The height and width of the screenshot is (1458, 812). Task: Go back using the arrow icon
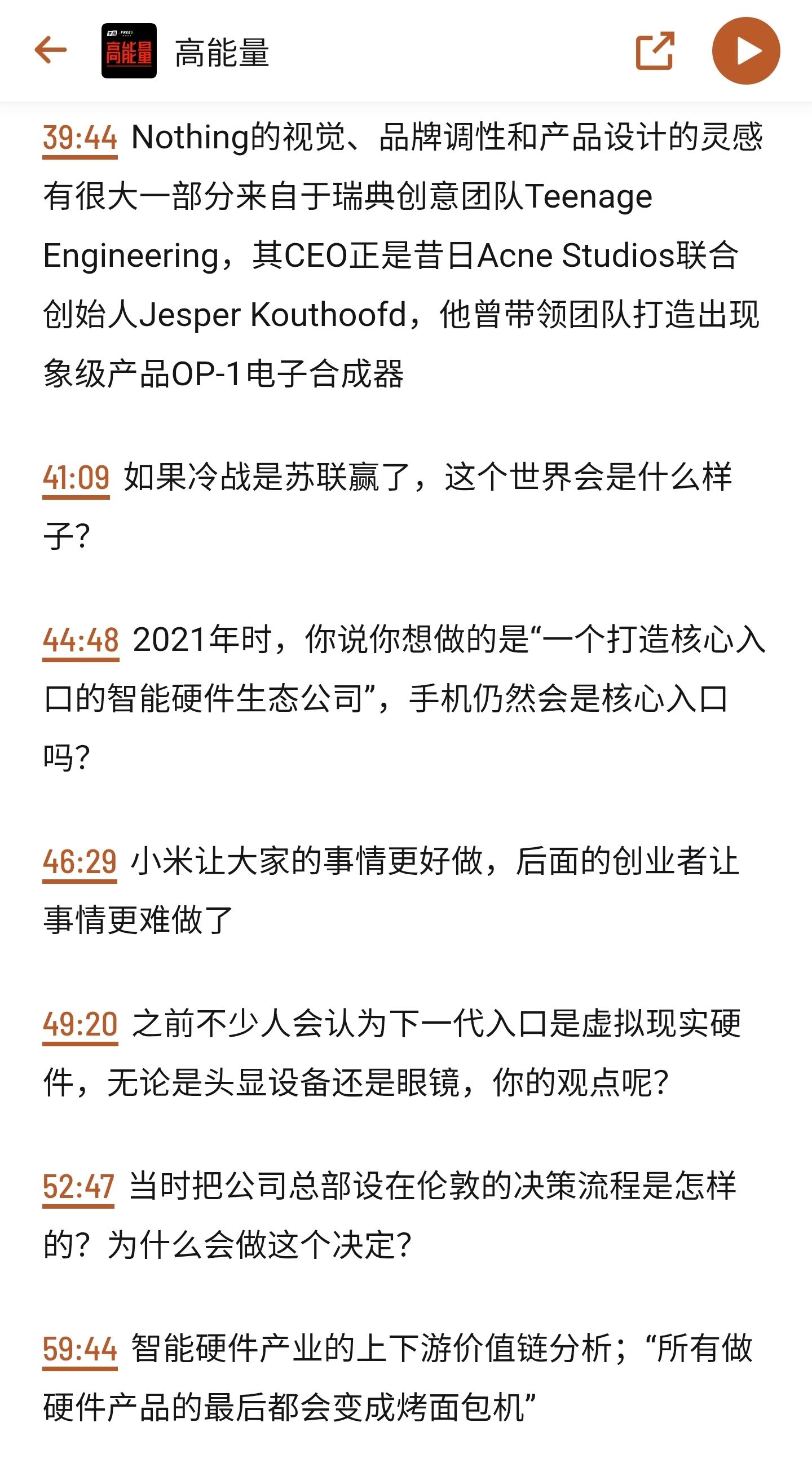pos(50,50)
